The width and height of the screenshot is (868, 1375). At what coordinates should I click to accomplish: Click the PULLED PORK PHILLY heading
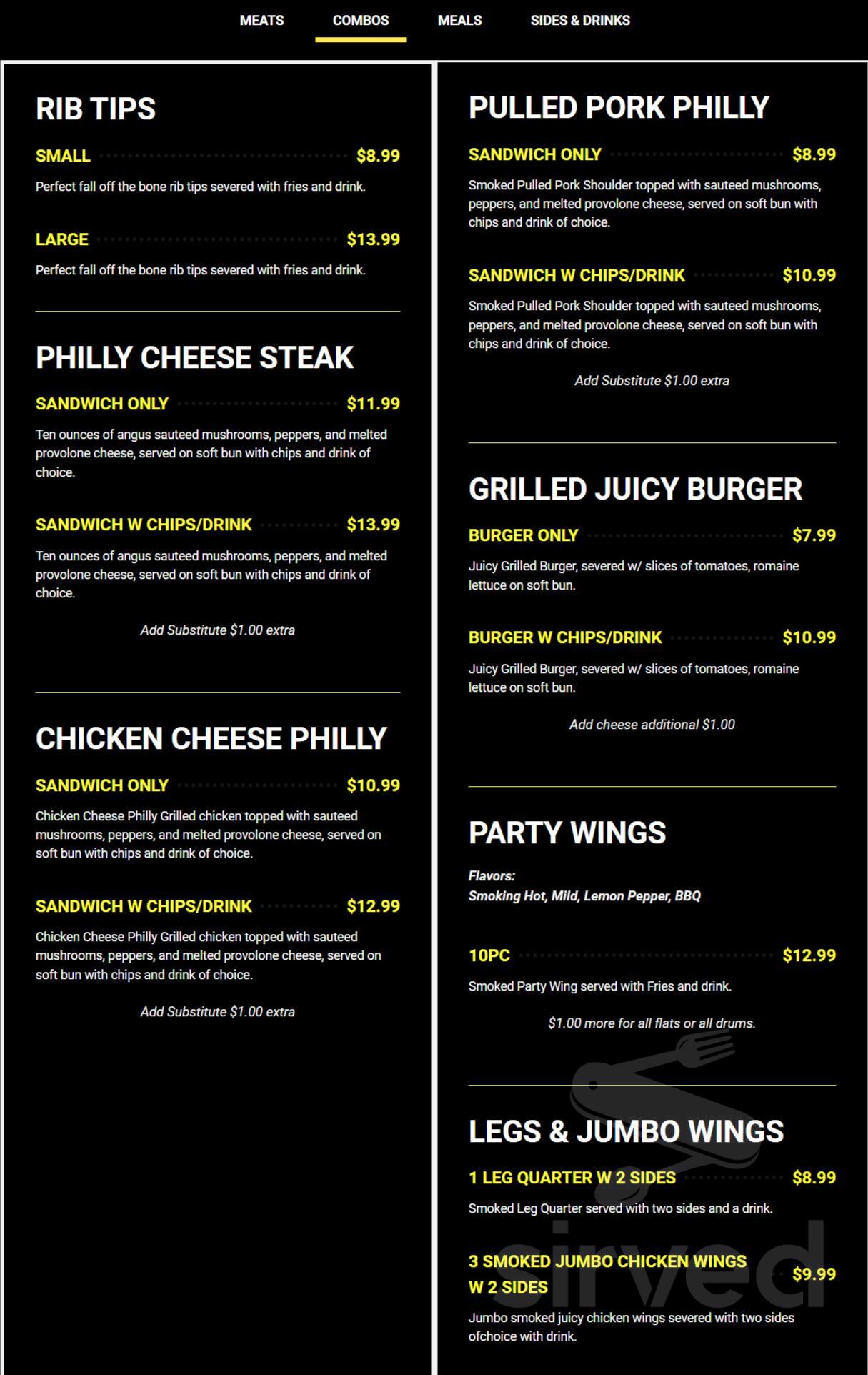[618, 107]
